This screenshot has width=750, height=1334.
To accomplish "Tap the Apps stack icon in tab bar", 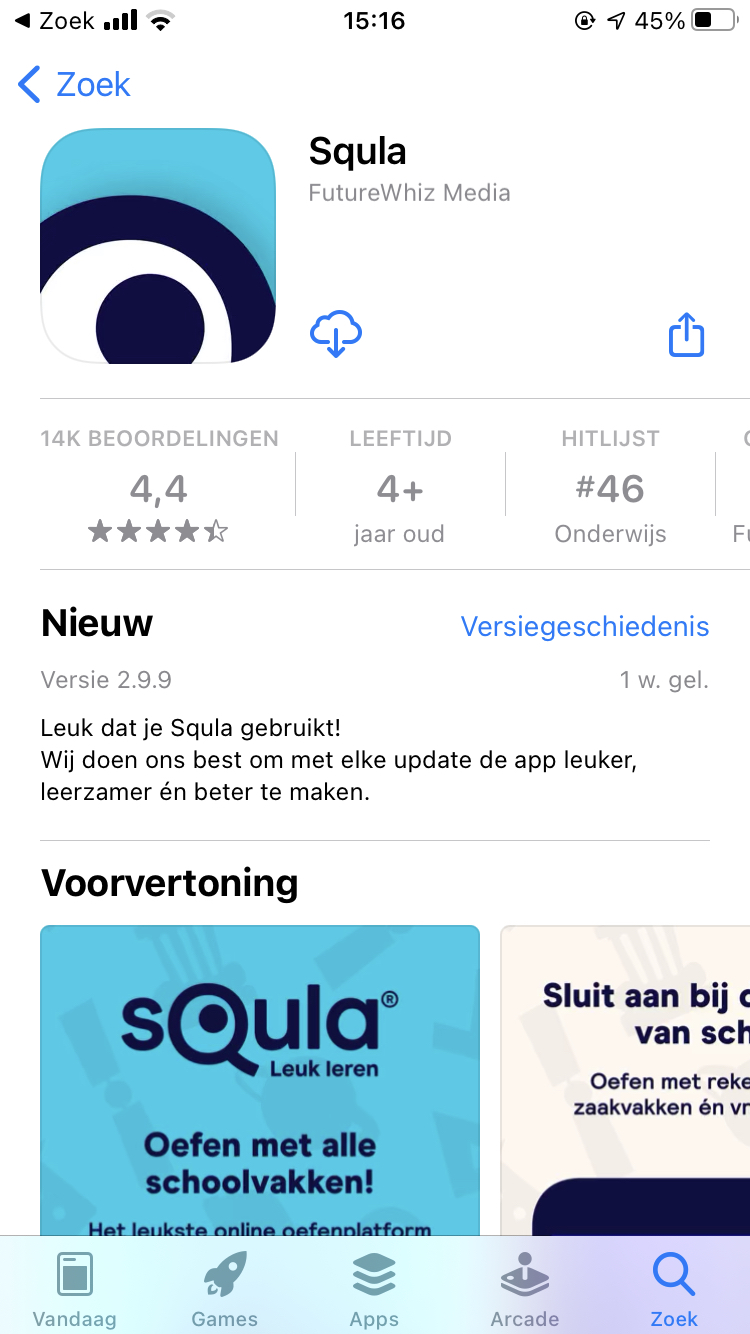I will (374, 1275).
